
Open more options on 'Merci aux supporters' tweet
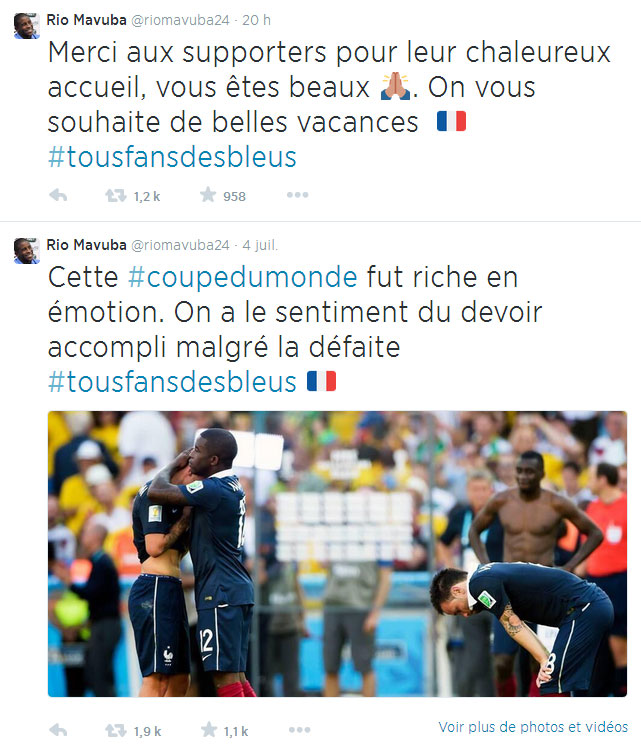point(297,196)
